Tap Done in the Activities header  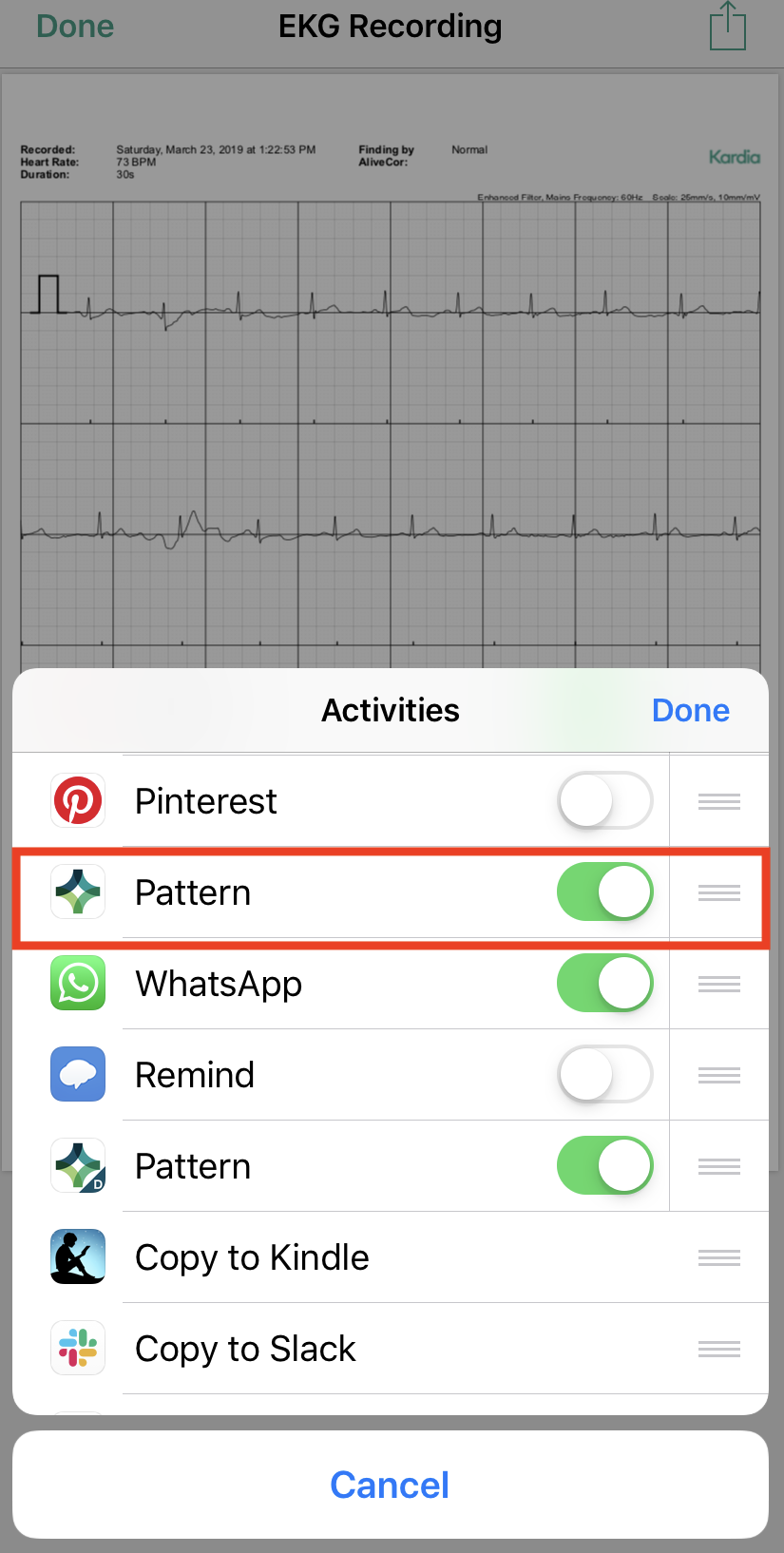click(x=690, y=710)
